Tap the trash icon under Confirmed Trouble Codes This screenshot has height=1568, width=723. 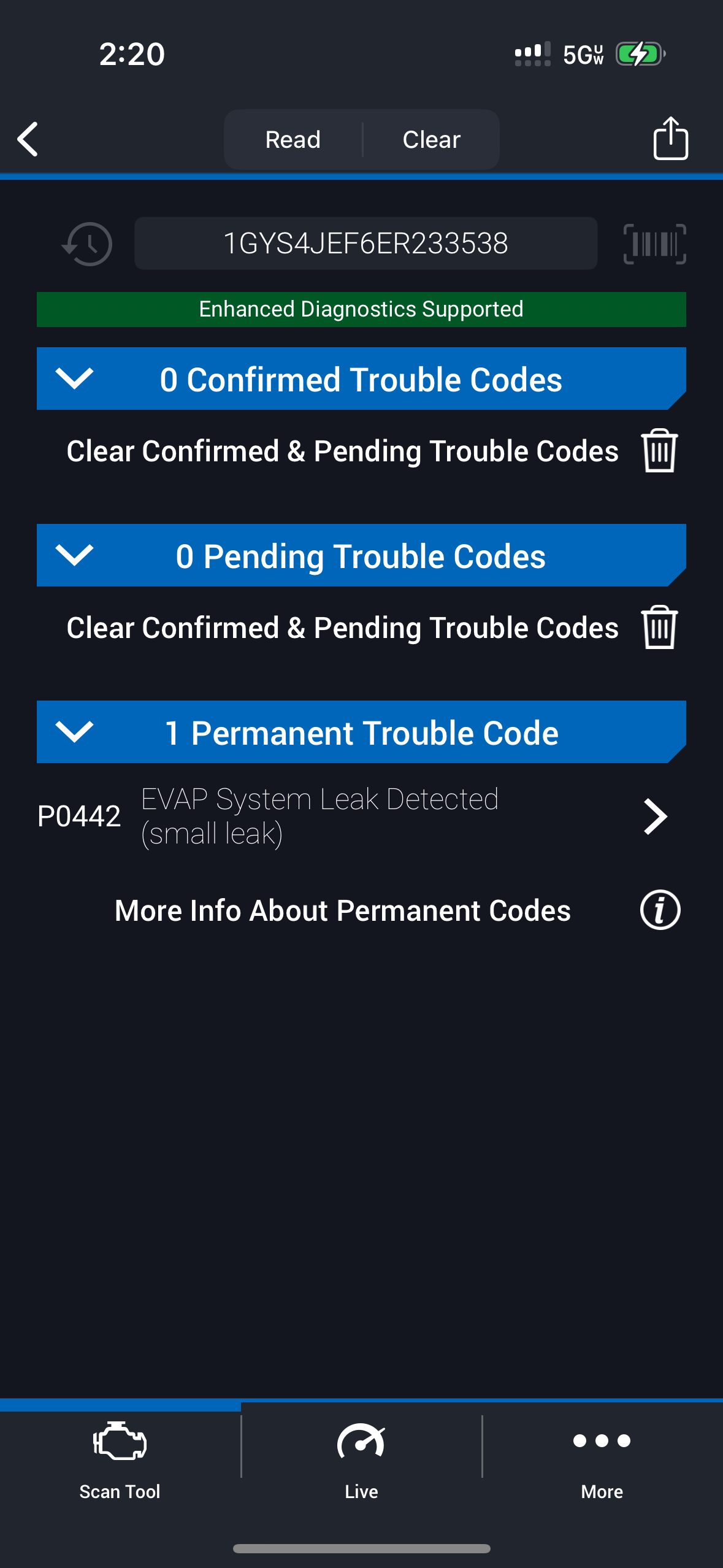click(x=659, y=451)
